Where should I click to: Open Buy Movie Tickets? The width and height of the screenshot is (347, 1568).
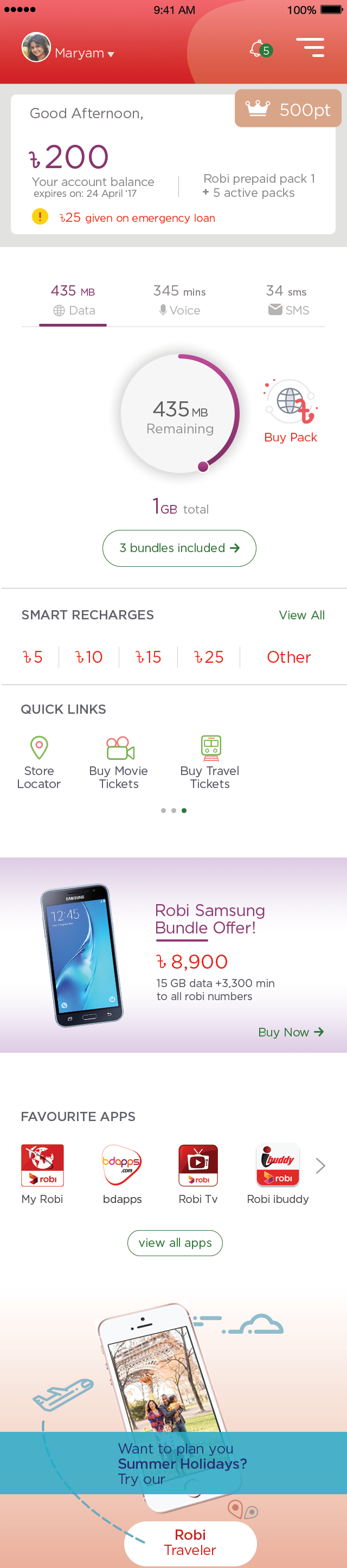(x=119, y=762)
